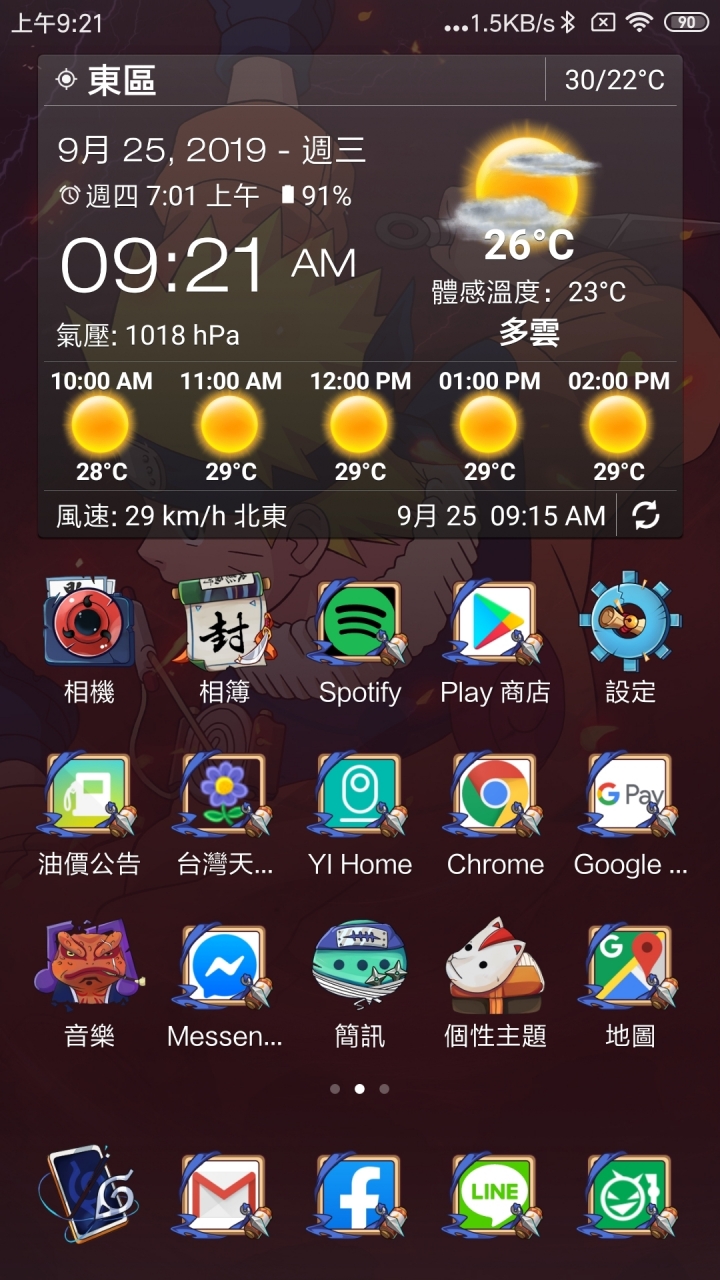This screenshot has width=720, height=1280.
Task: Launch Spotify
Action: (359, 624)
